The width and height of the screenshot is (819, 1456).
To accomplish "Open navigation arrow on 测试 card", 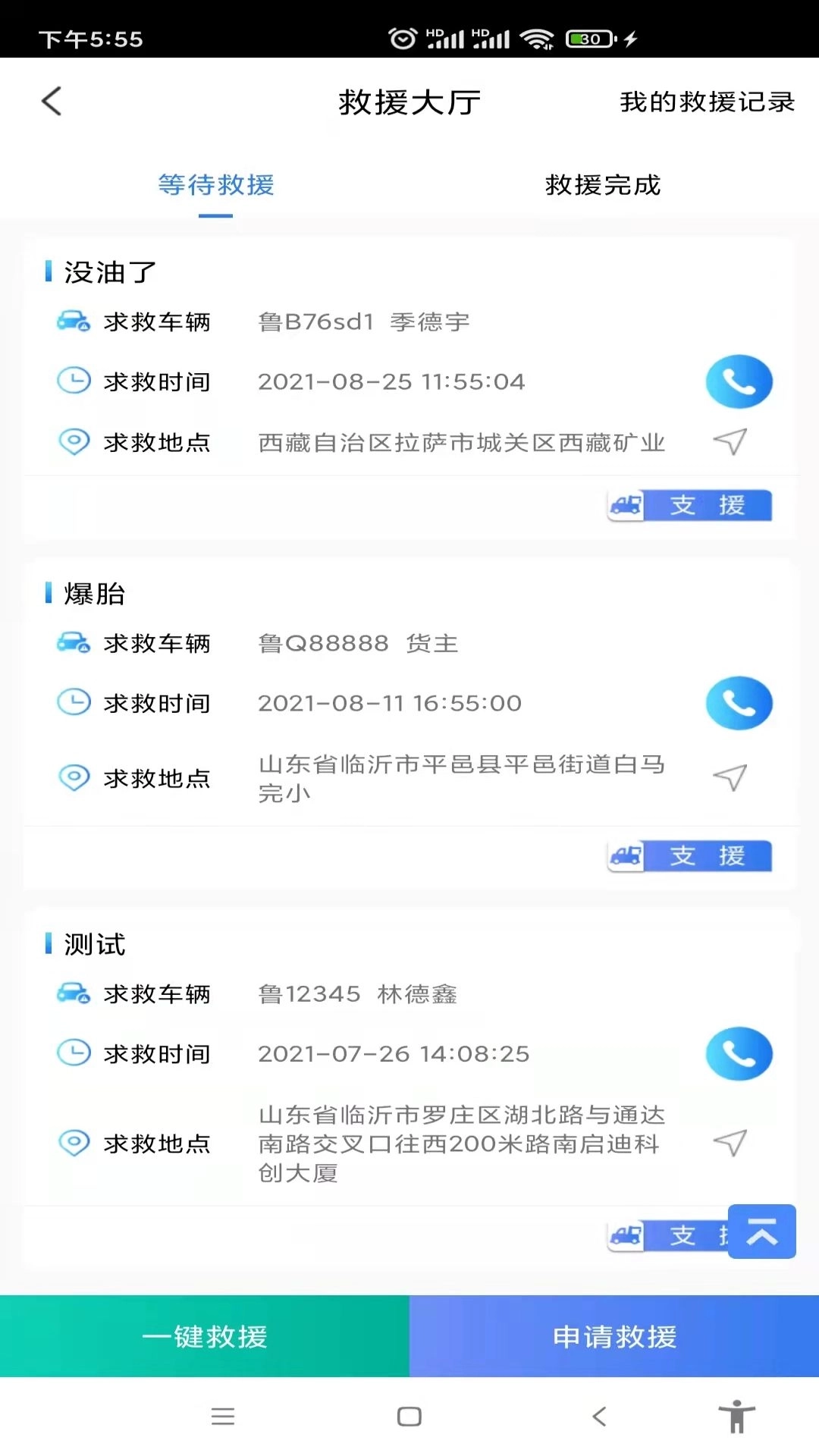I will click(730, 1143).
